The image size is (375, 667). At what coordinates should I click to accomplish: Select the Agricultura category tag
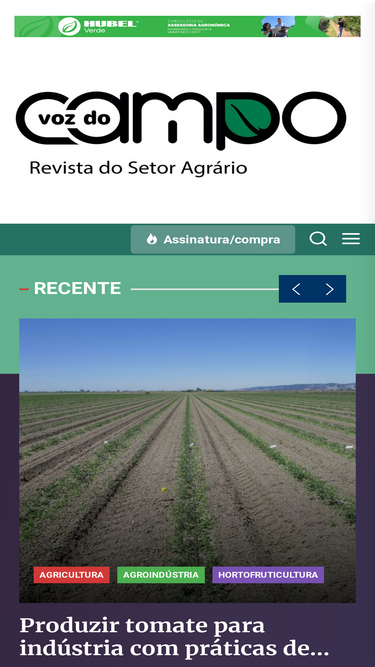71,575
